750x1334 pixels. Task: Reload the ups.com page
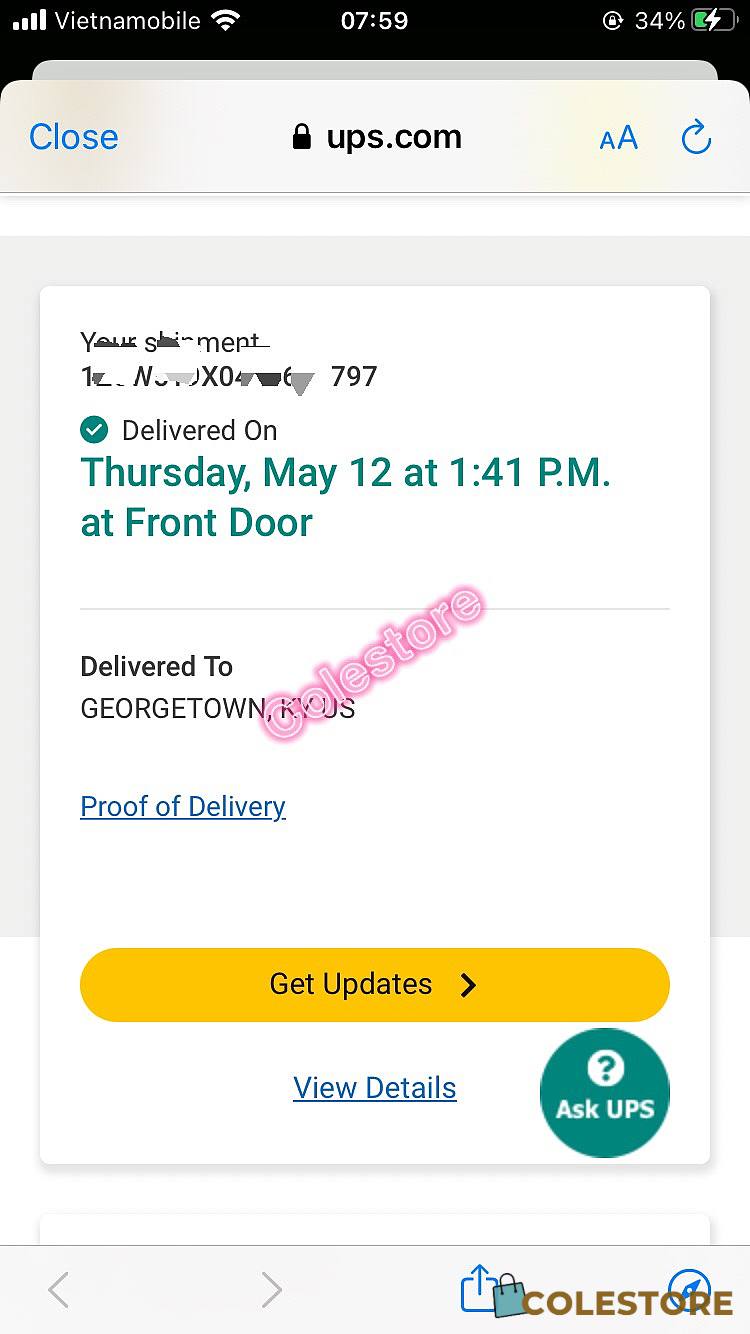click(696, 137)
